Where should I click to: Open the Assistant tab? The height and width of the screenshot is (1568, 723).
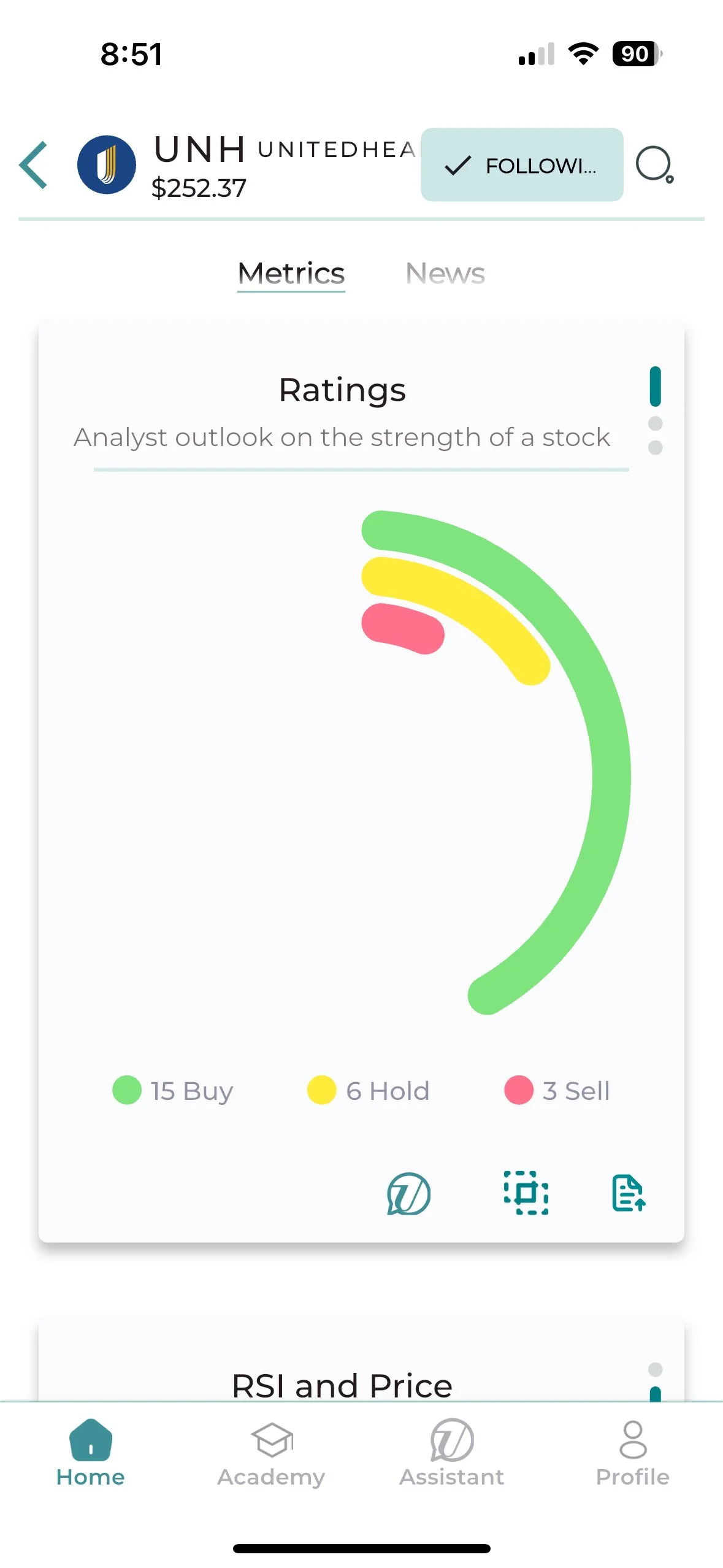452,1453
